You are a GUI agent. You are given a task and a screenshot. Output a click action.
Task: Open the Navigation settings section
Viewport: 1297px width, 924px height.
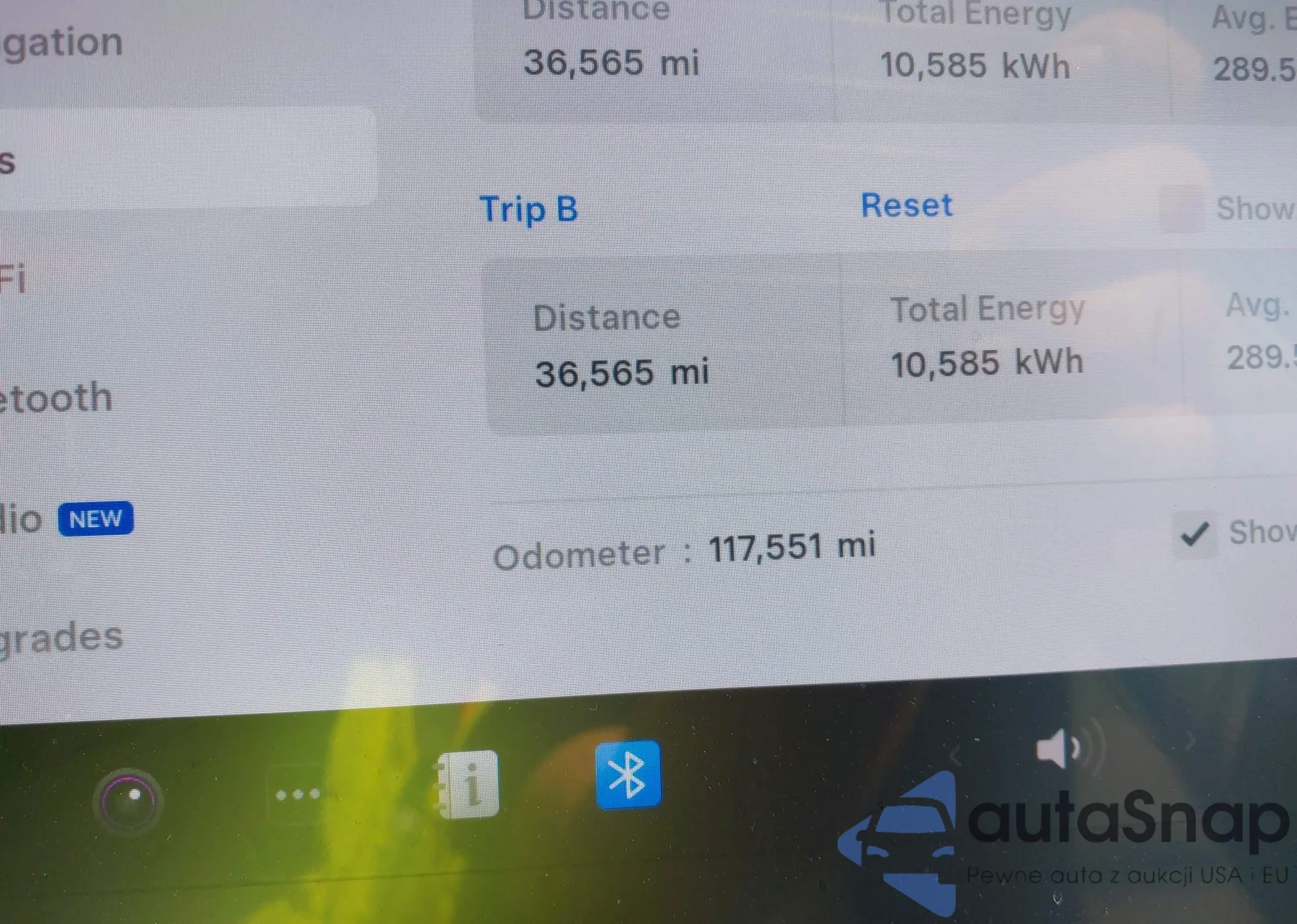coord(62,43)
